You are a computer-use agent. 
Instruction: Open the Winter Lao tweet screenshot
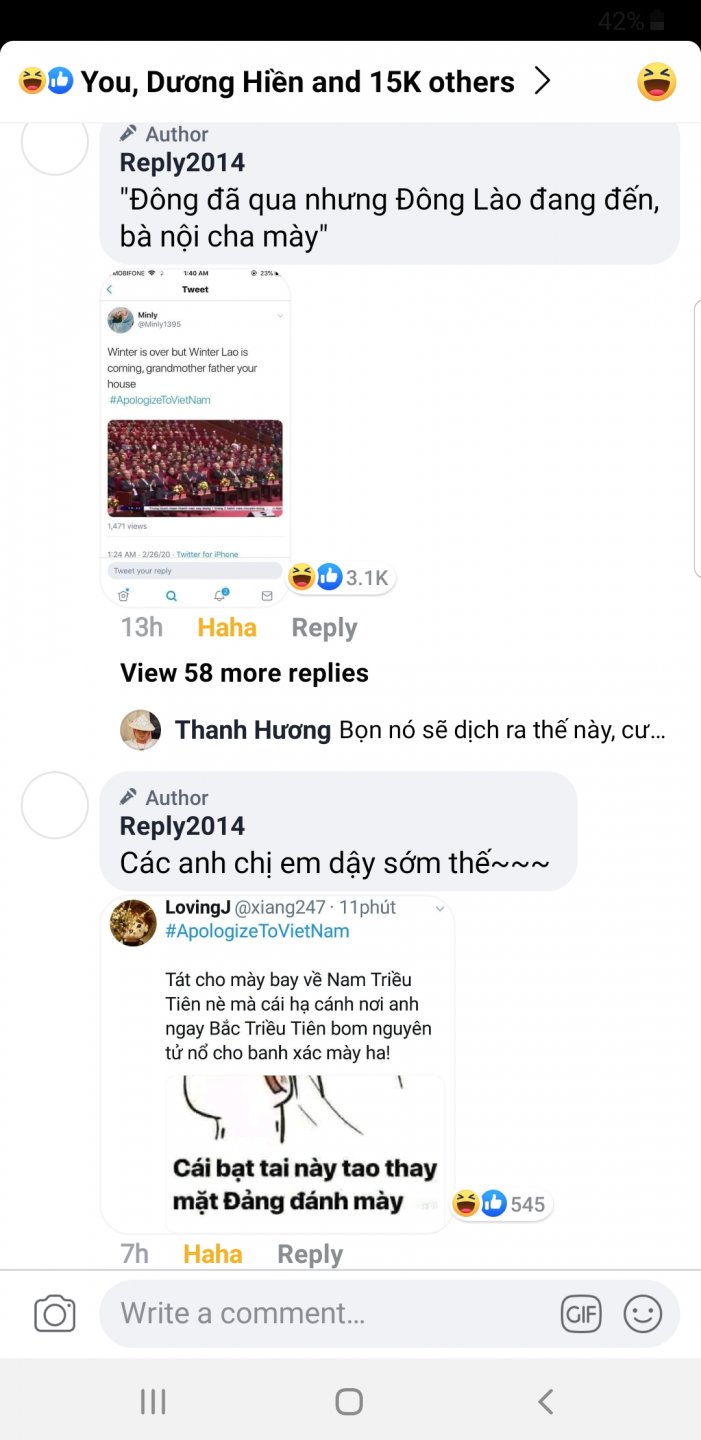point(195,438)
